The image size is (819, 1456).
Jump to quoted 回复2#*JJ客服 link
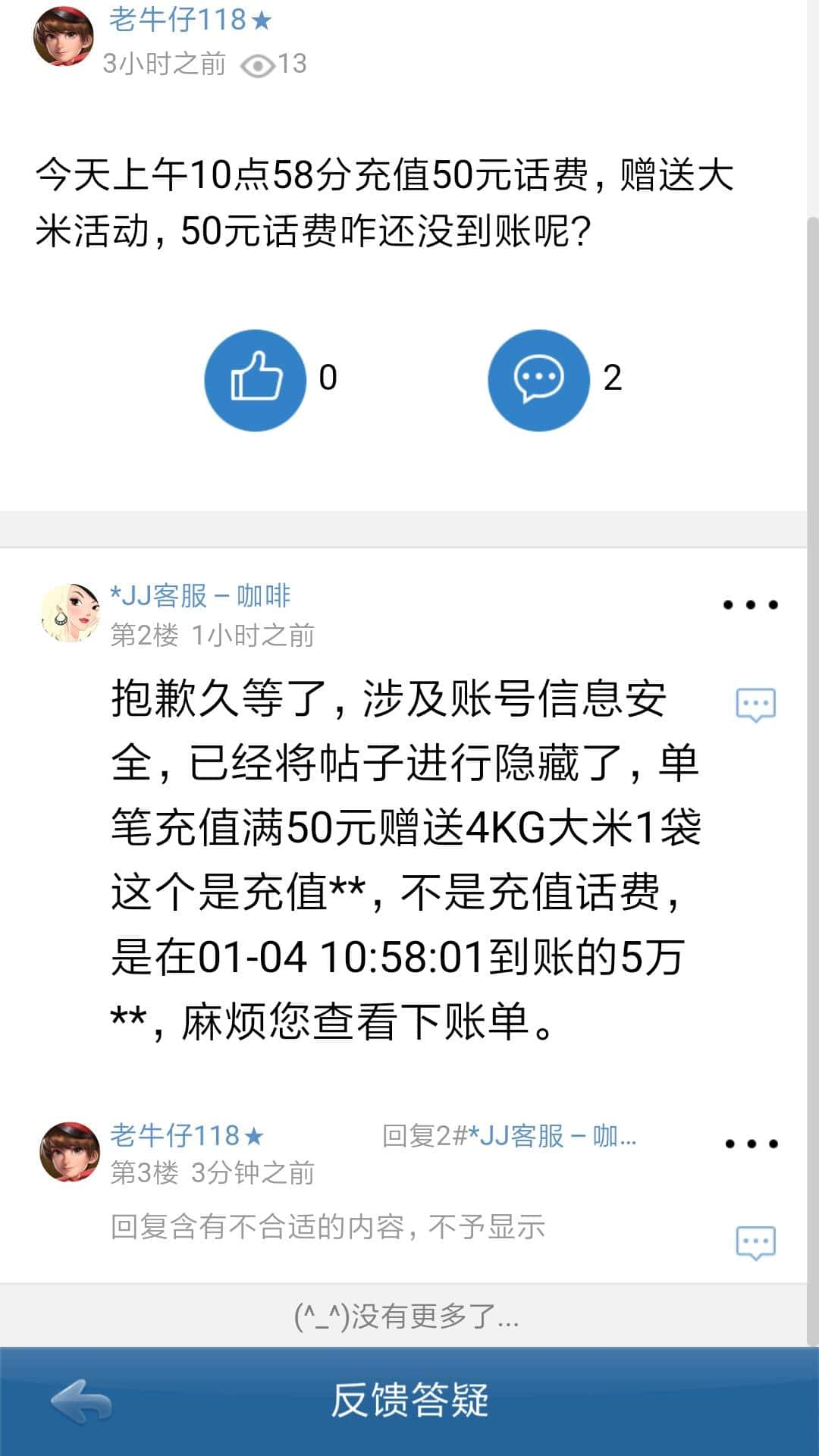pyautogui.click(x=509, y=1135)
